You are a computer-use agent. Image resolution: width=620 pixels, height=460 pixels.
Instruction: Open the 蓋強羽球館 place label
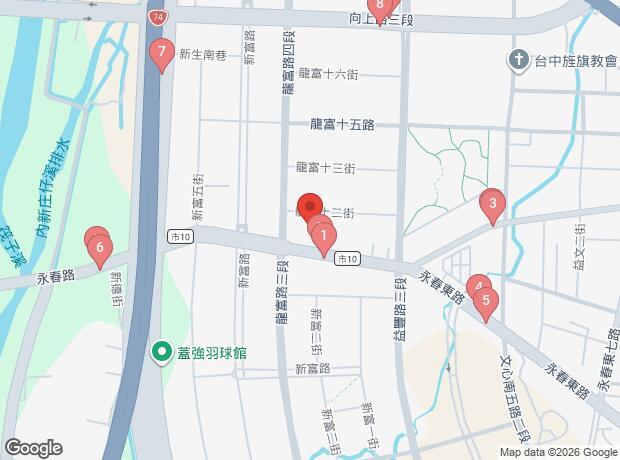click(x=213, y=352)
